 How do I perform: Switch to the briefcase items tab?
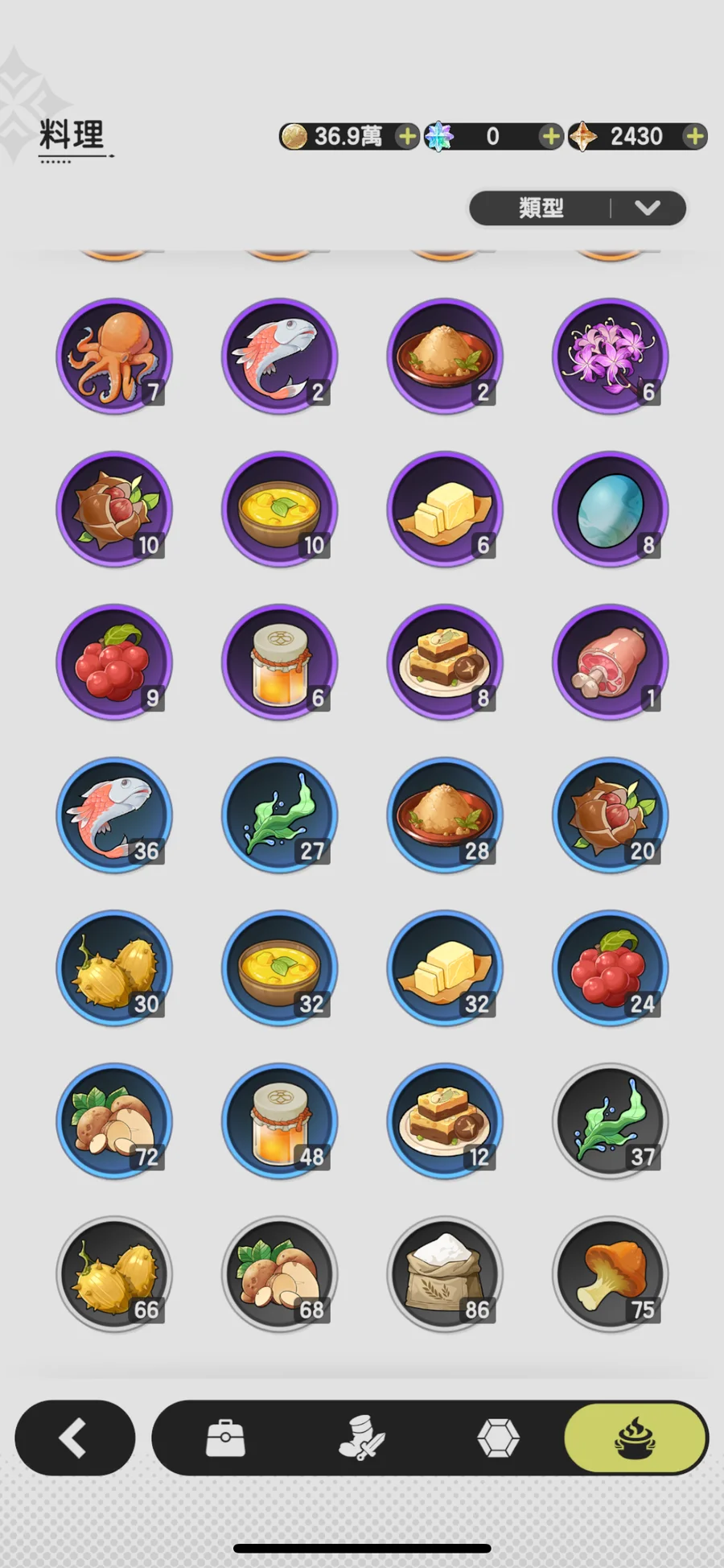pyautogui.click(x=225, y=1438)
